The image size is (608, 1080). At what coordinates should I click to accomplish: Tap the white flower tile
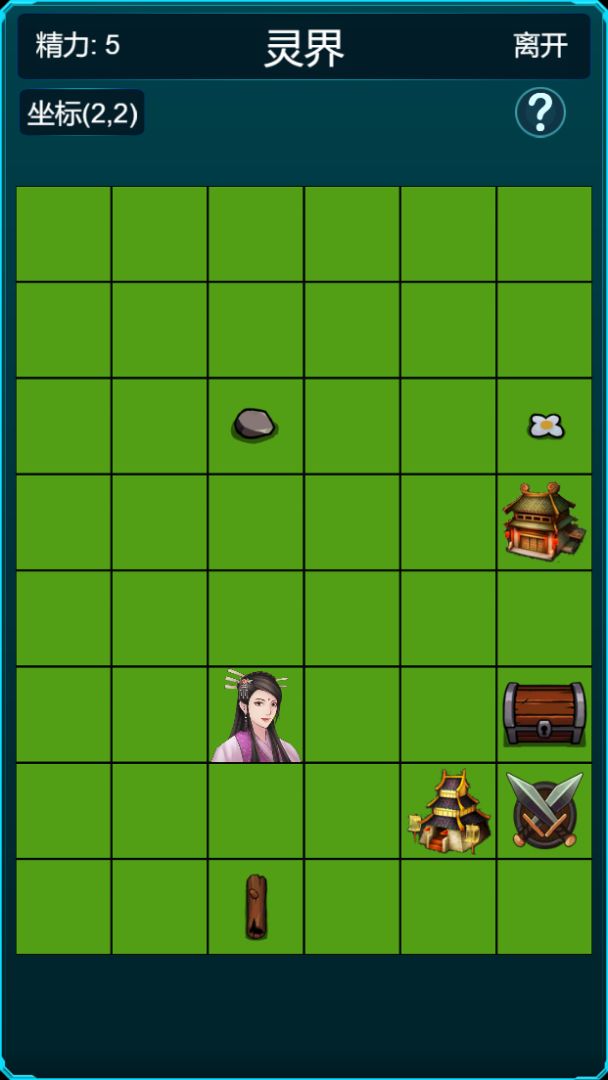point(545,426)
